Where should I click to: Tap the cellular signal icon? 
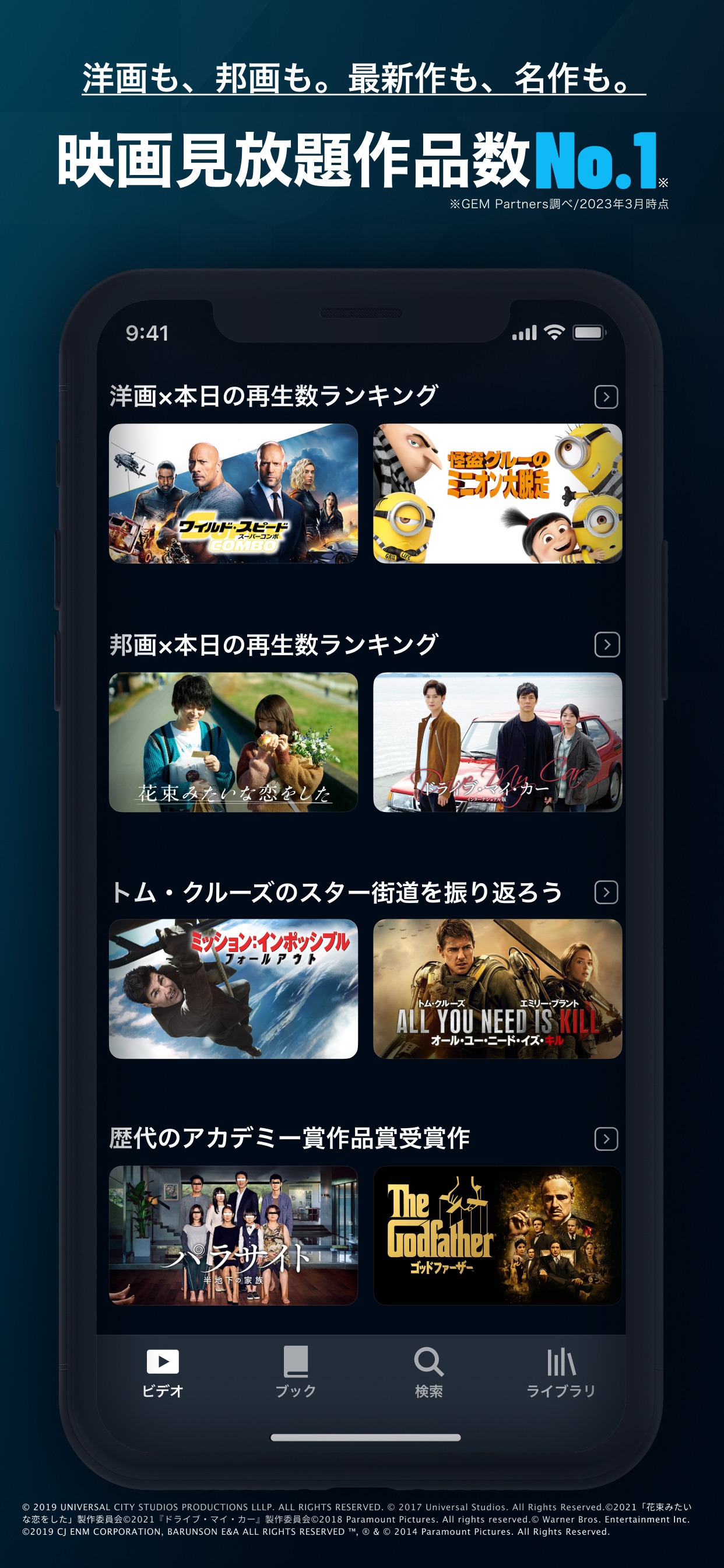pyautogui.click(x=524, y=332)
